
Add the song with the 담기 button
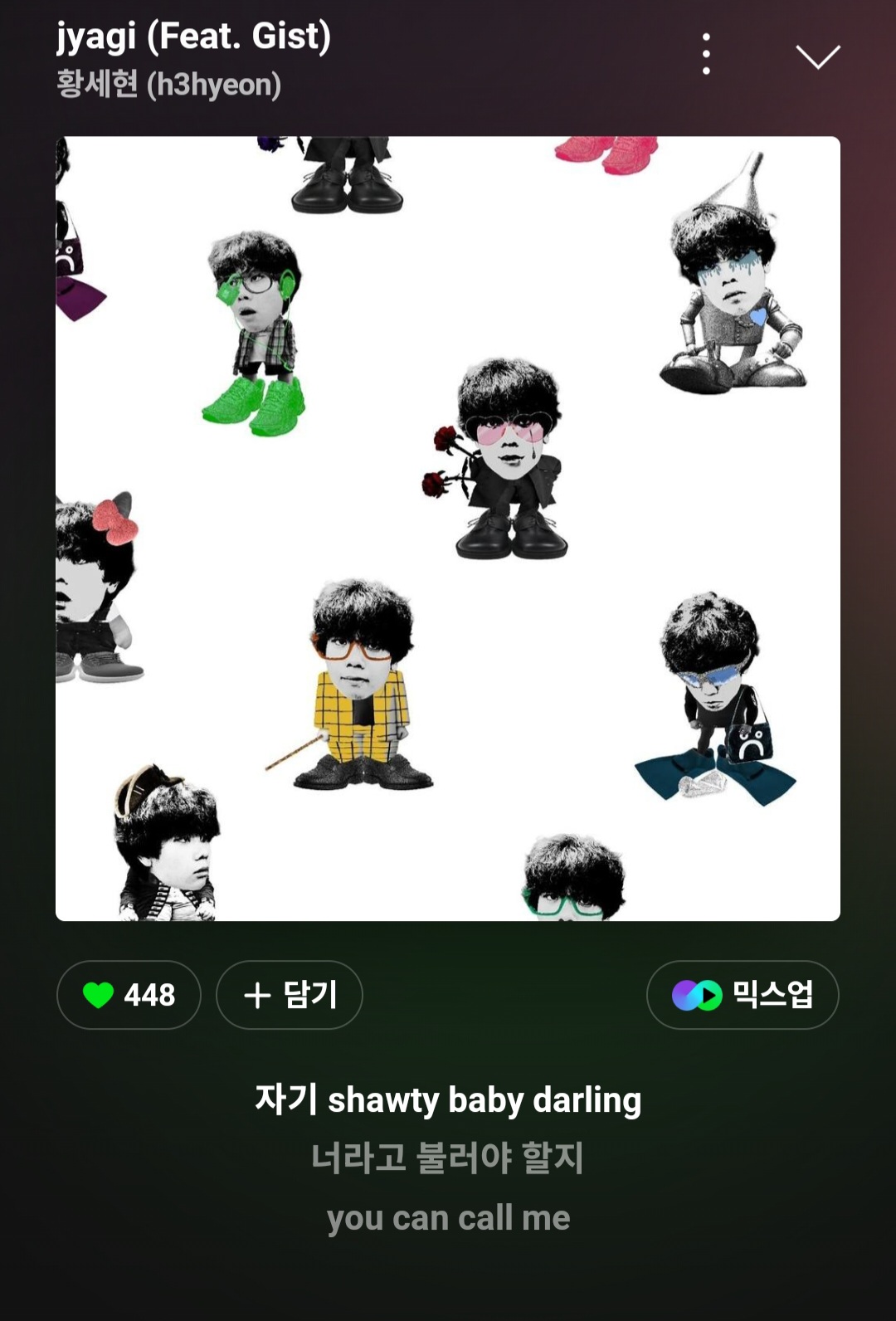(x=289, y=994)
